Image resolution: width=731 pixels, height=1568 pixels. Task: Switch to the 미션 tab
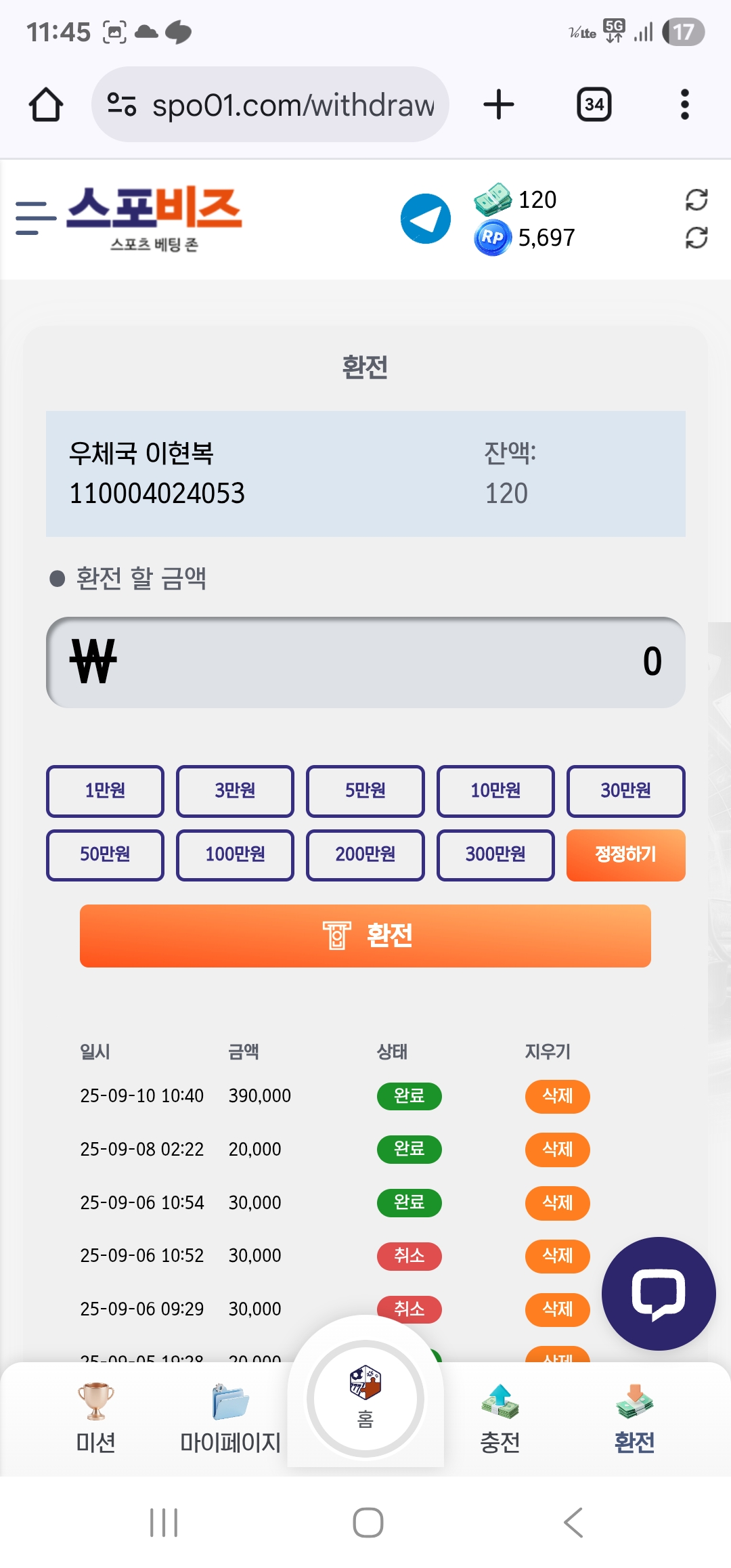pyautogui.click(x=95, y=1418)
